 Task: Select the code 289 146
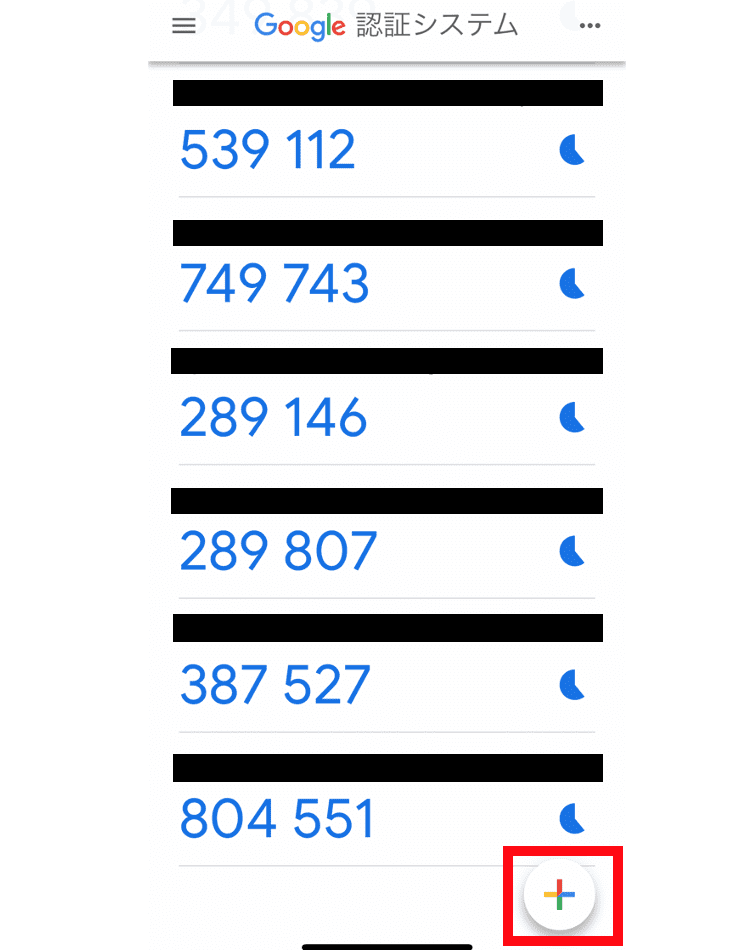274,418
